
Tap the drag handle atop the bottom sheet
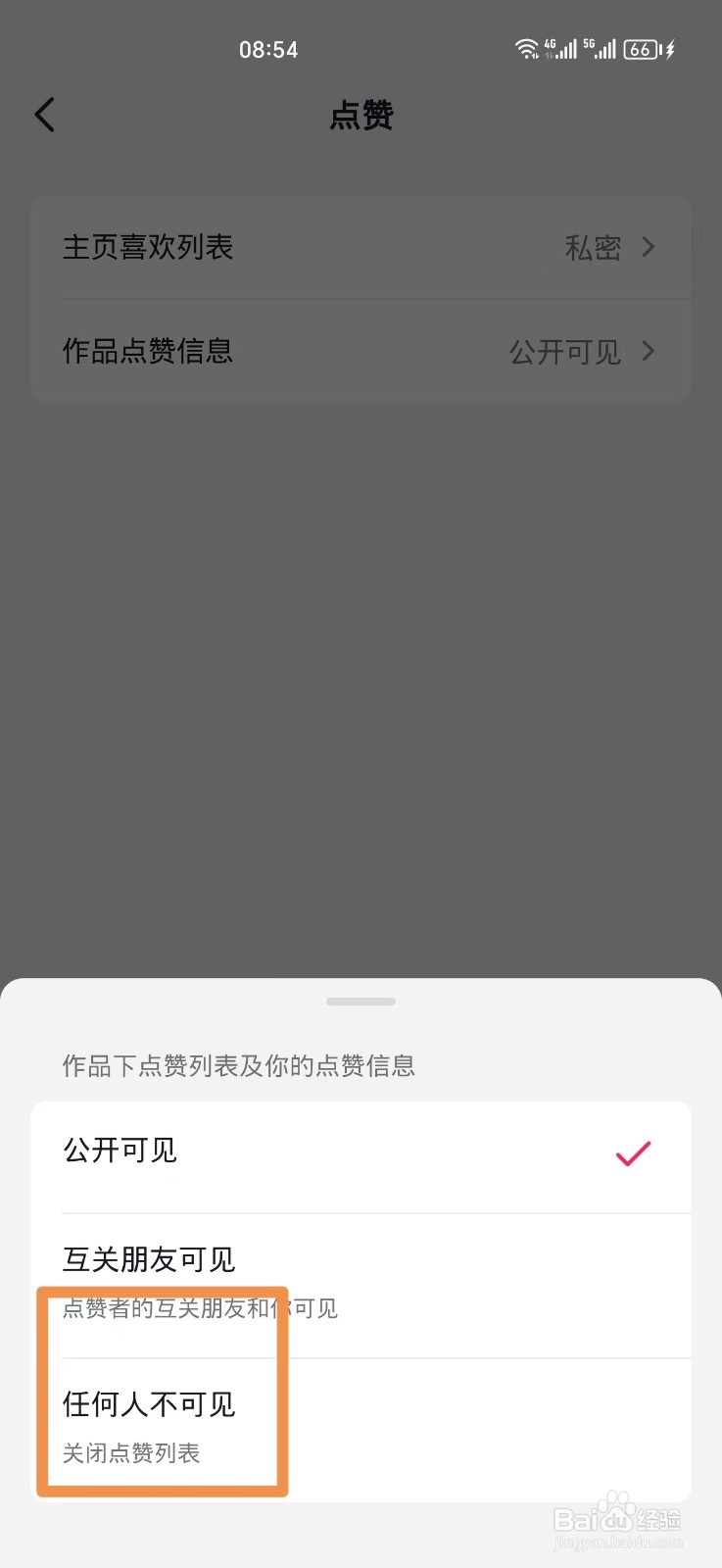coord(361,1001)
